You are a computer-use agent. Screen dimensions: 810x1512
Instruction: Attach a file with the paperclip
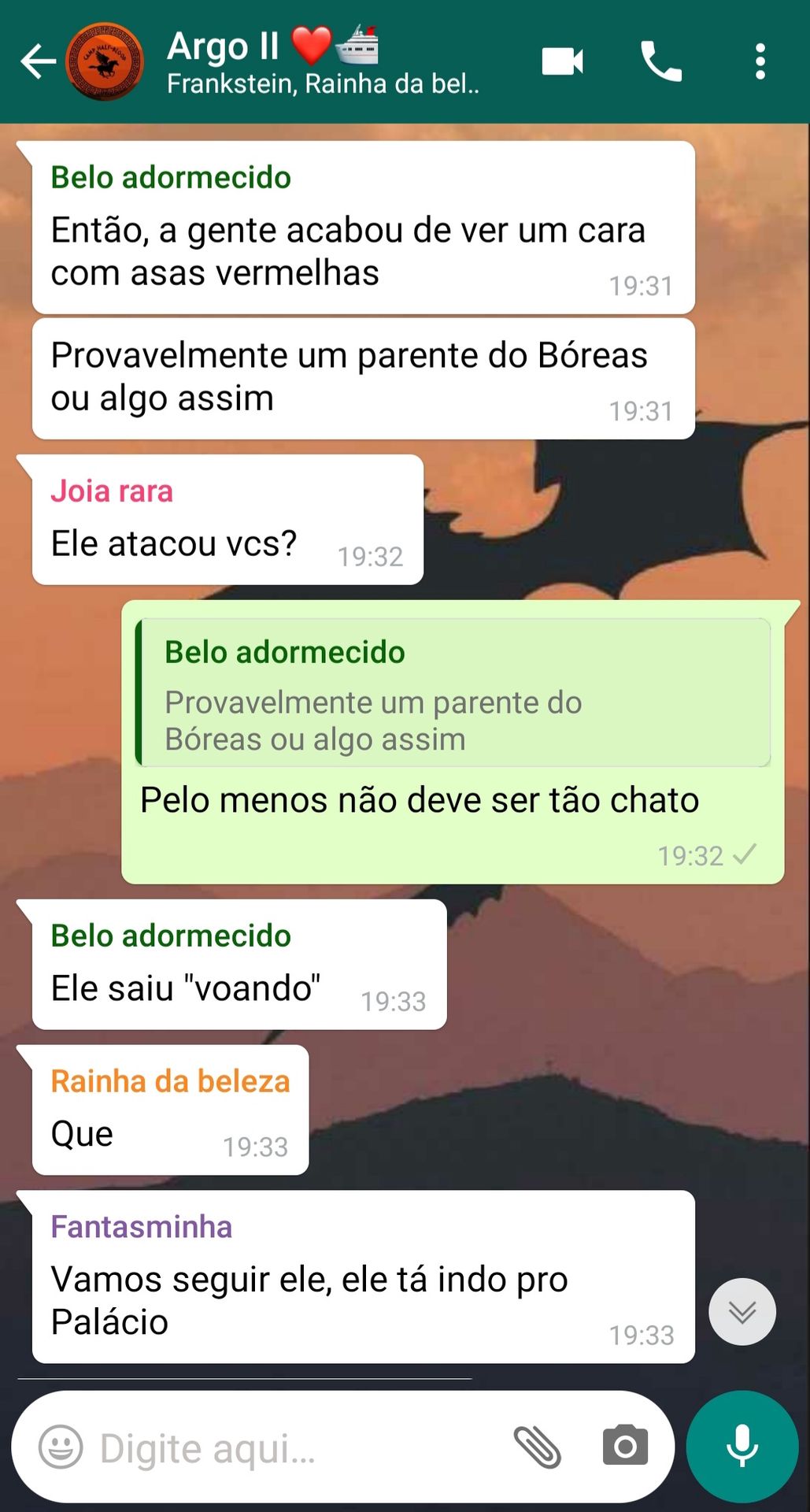click(538, 1447)
